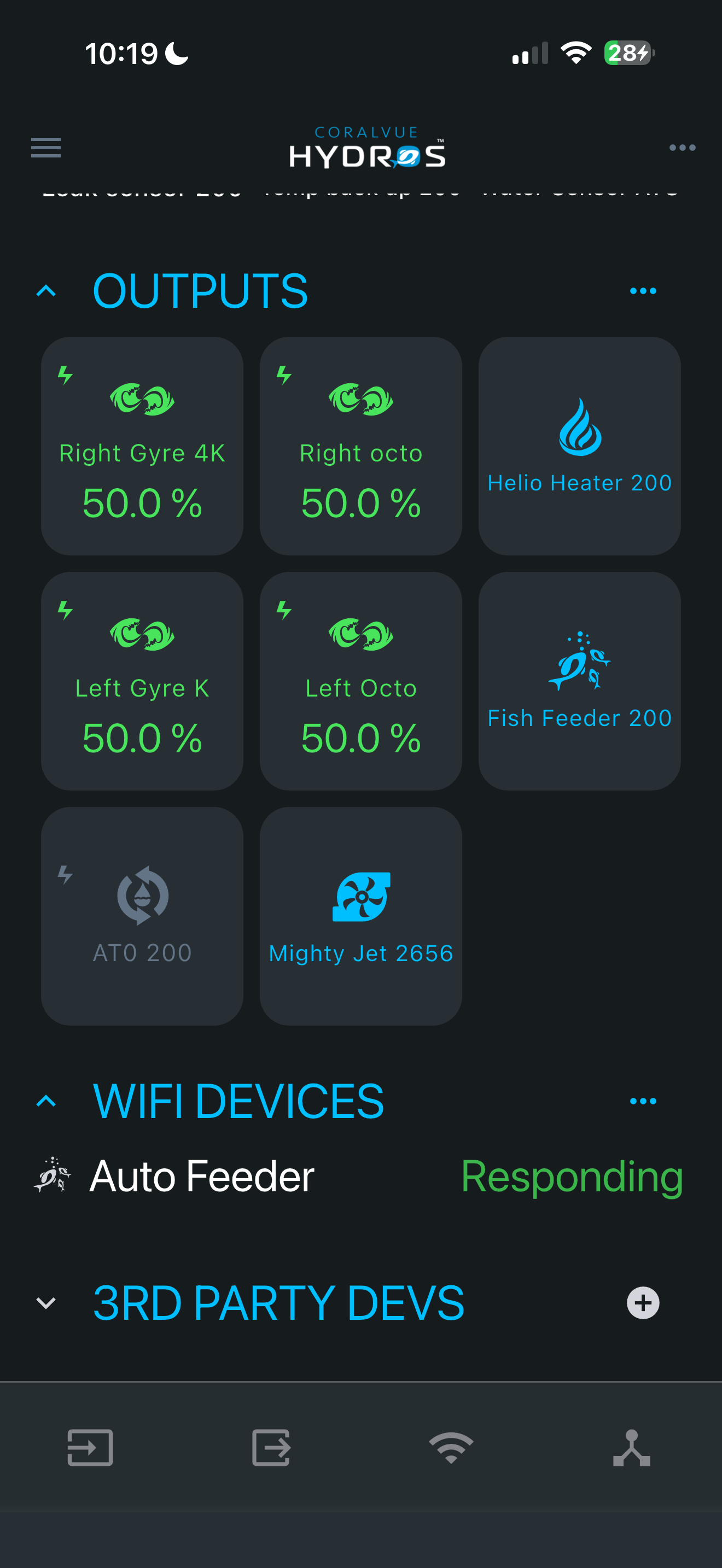
Task: Open OUTPUTS section options menu
Action: 643,291
